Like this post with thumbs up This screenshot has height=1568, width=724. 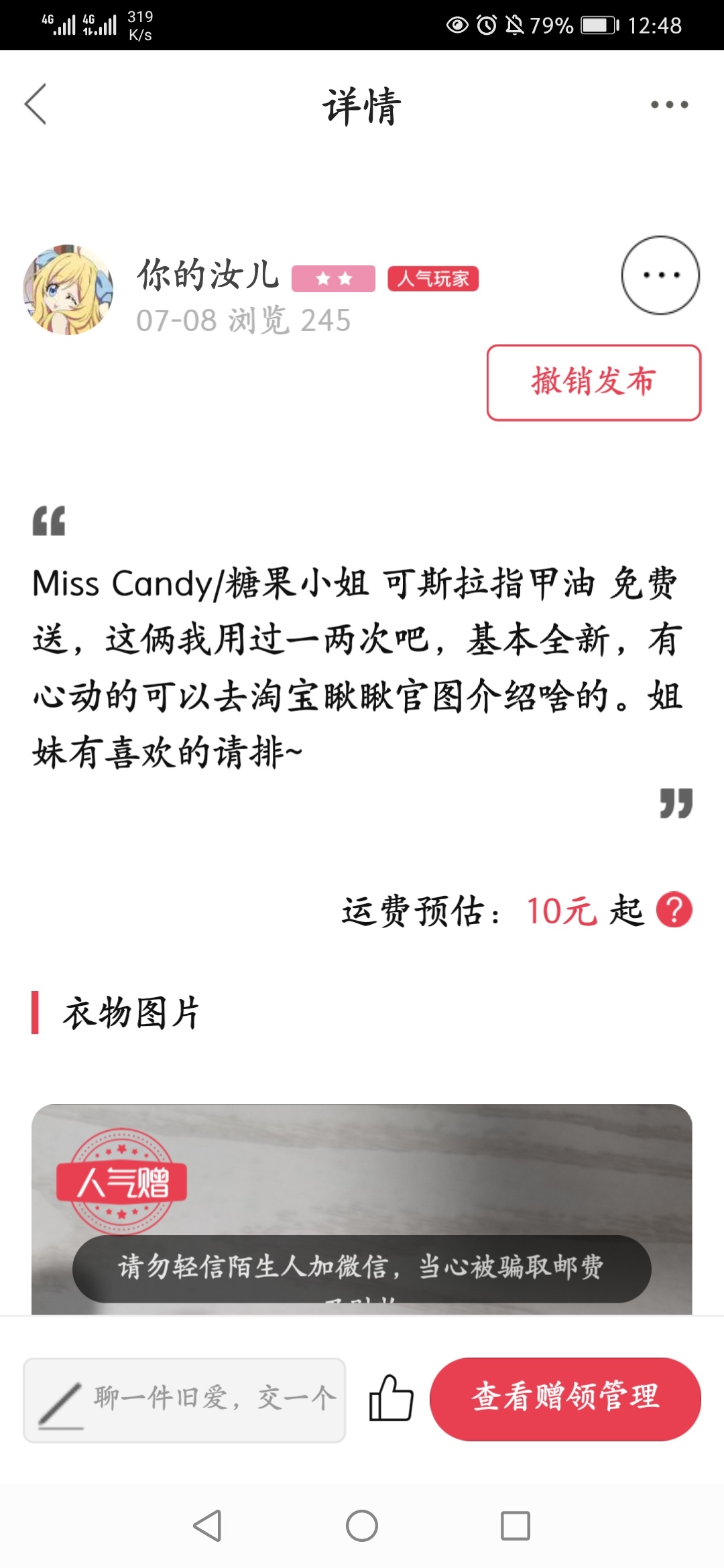point(390,1398)
